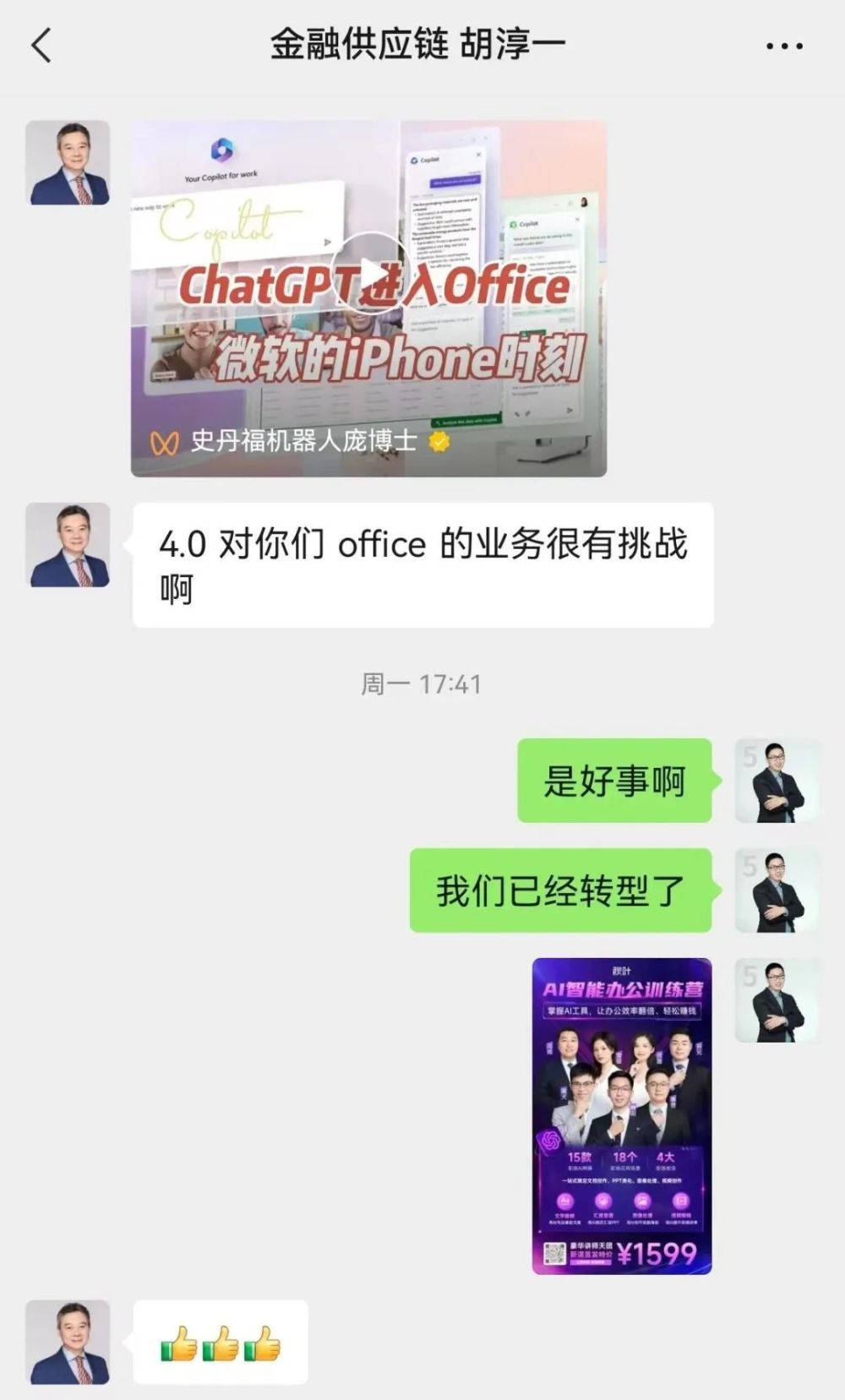This screenshot has height=1400, width=845.
Task: Tap your avatar next to 是好事啊
Action: 777,782
